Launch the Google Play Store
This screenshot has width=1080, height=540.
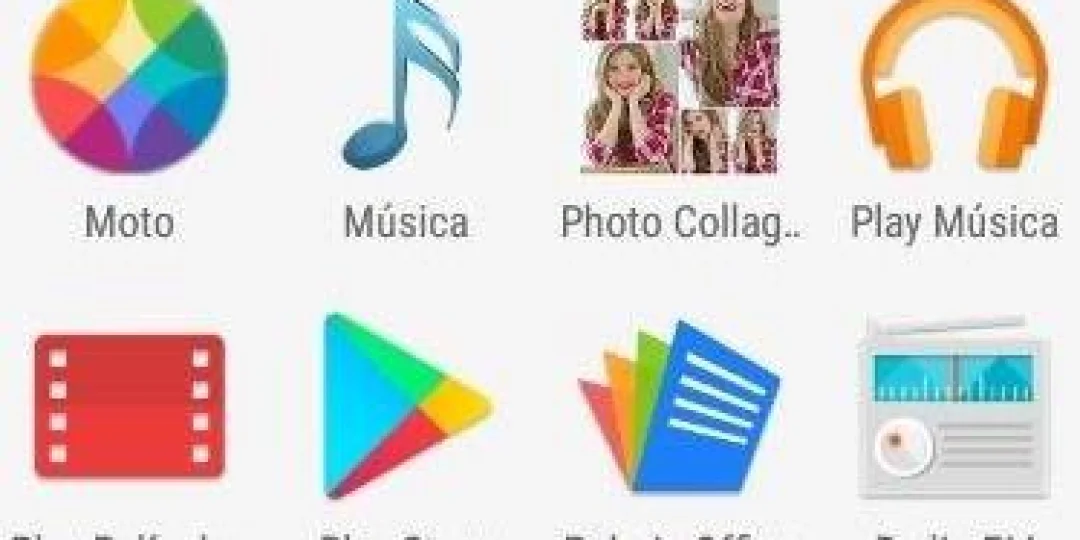pyautogui.click(x=405, y=405)
